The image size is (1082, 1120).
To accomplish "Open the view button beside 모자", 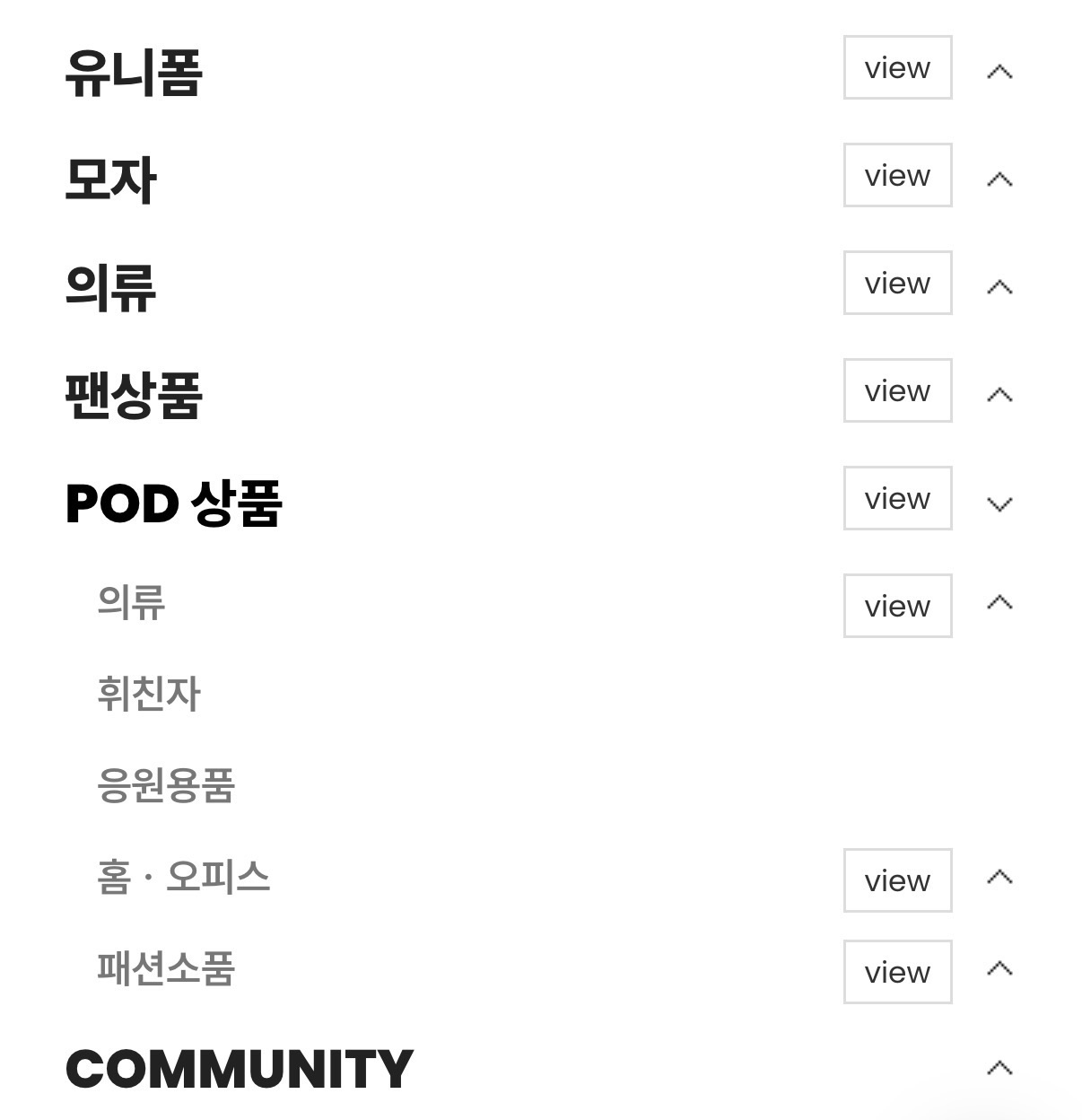I will click(897, 176).
